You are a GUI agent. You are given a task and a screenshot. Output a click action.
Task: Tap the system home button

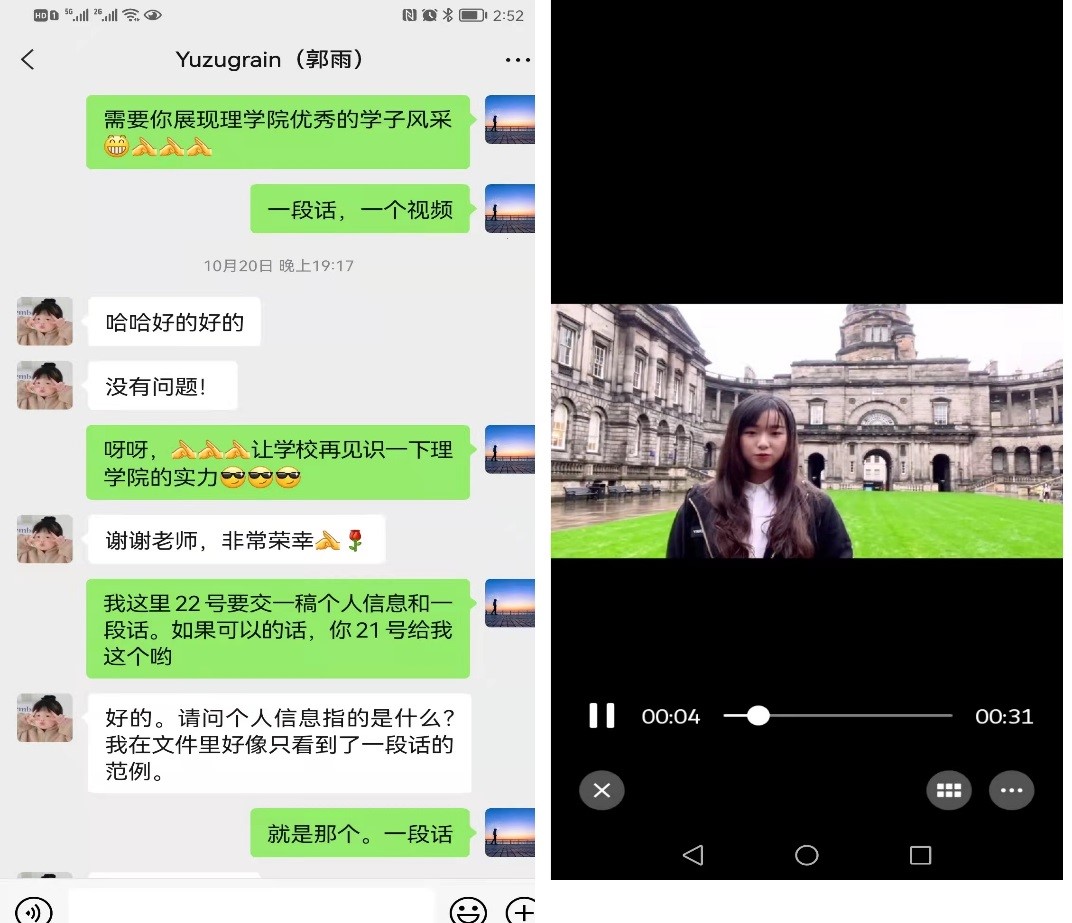(806, 855)
